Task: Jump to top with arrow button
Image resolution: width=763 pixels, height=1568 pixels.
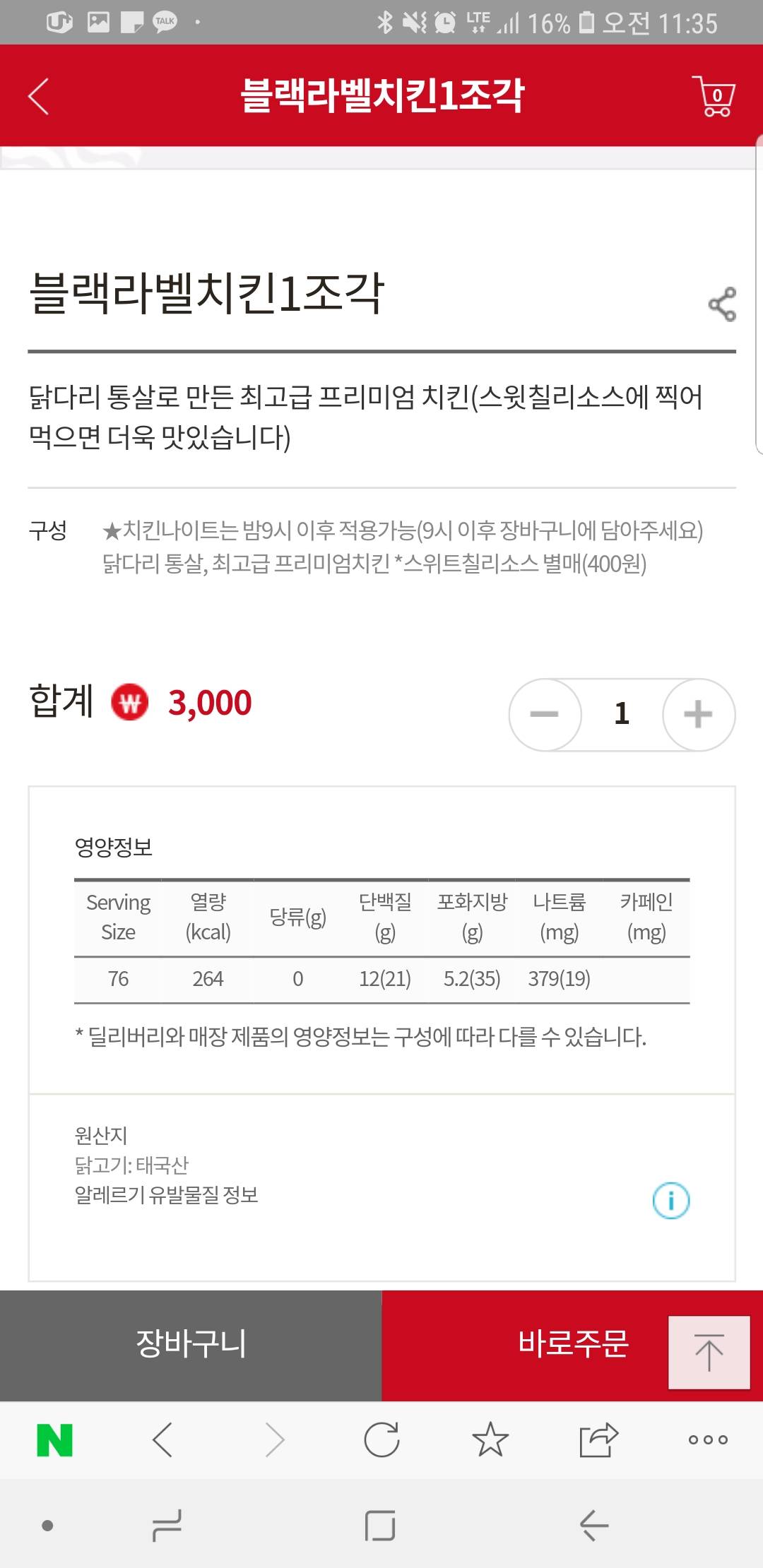Action: (x=709, y=1353)
